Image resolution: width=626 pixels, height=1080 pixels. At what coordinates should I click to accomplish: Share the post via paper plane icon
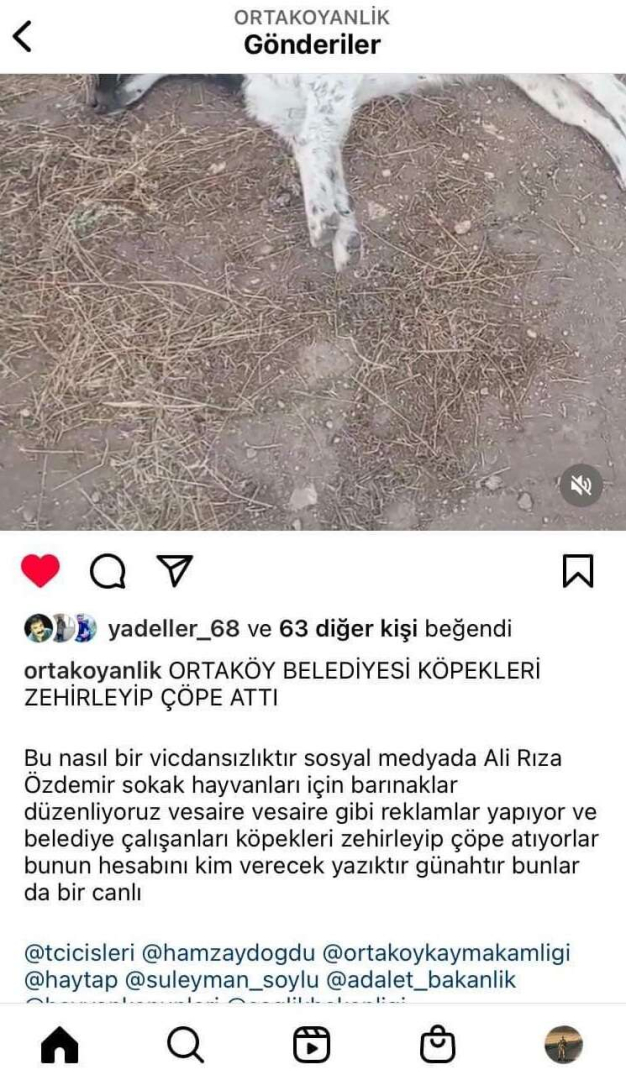click(x=174, y=570)
